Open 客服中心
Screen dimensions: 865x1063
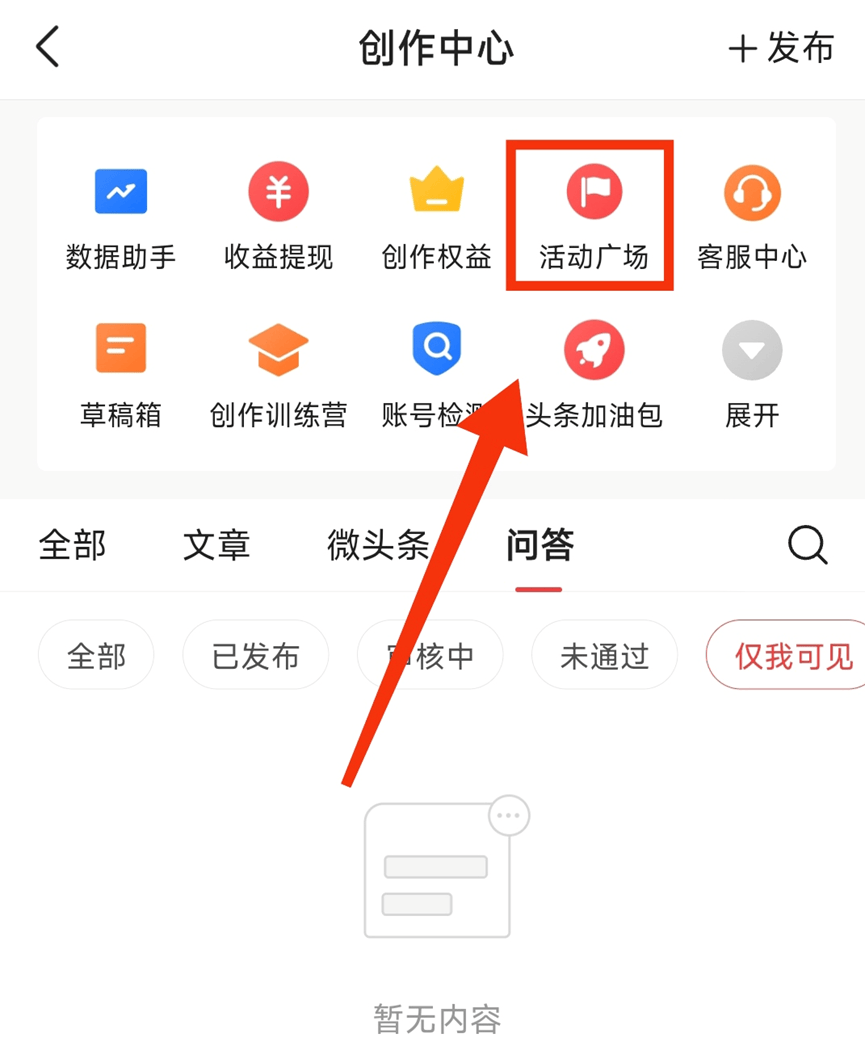pos(751,214)
